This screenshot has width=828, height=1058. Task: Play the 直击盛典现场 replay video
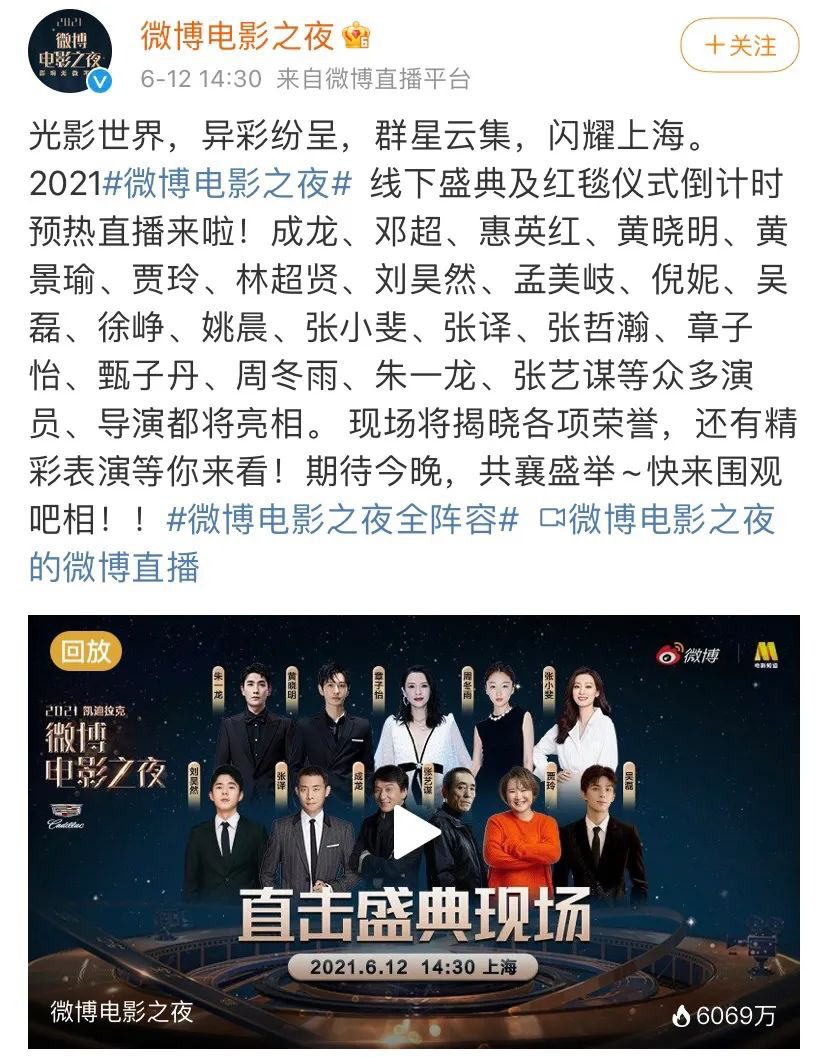[x=414, y=832]
